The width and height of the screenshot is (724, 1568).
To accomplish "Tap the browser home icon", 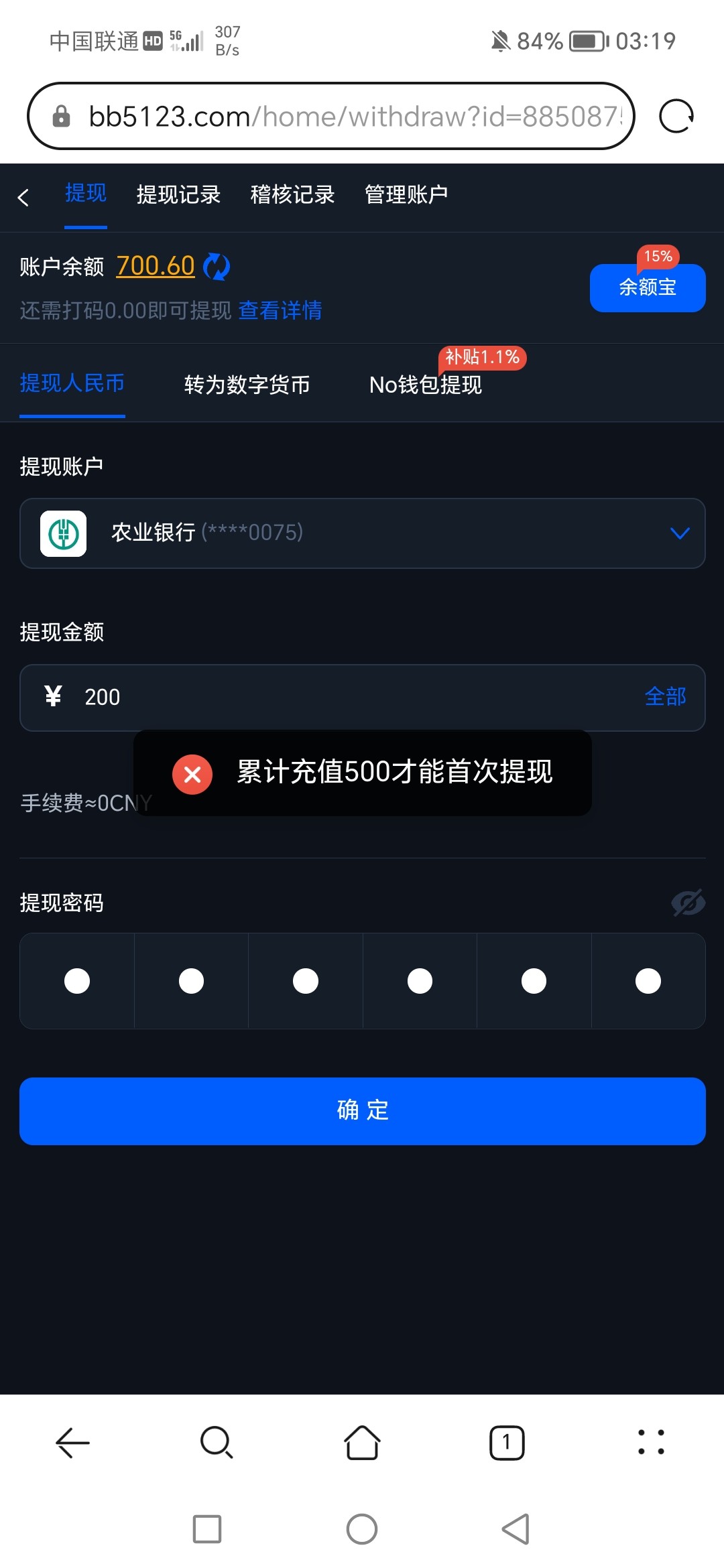I will (x=362, y=1443).
